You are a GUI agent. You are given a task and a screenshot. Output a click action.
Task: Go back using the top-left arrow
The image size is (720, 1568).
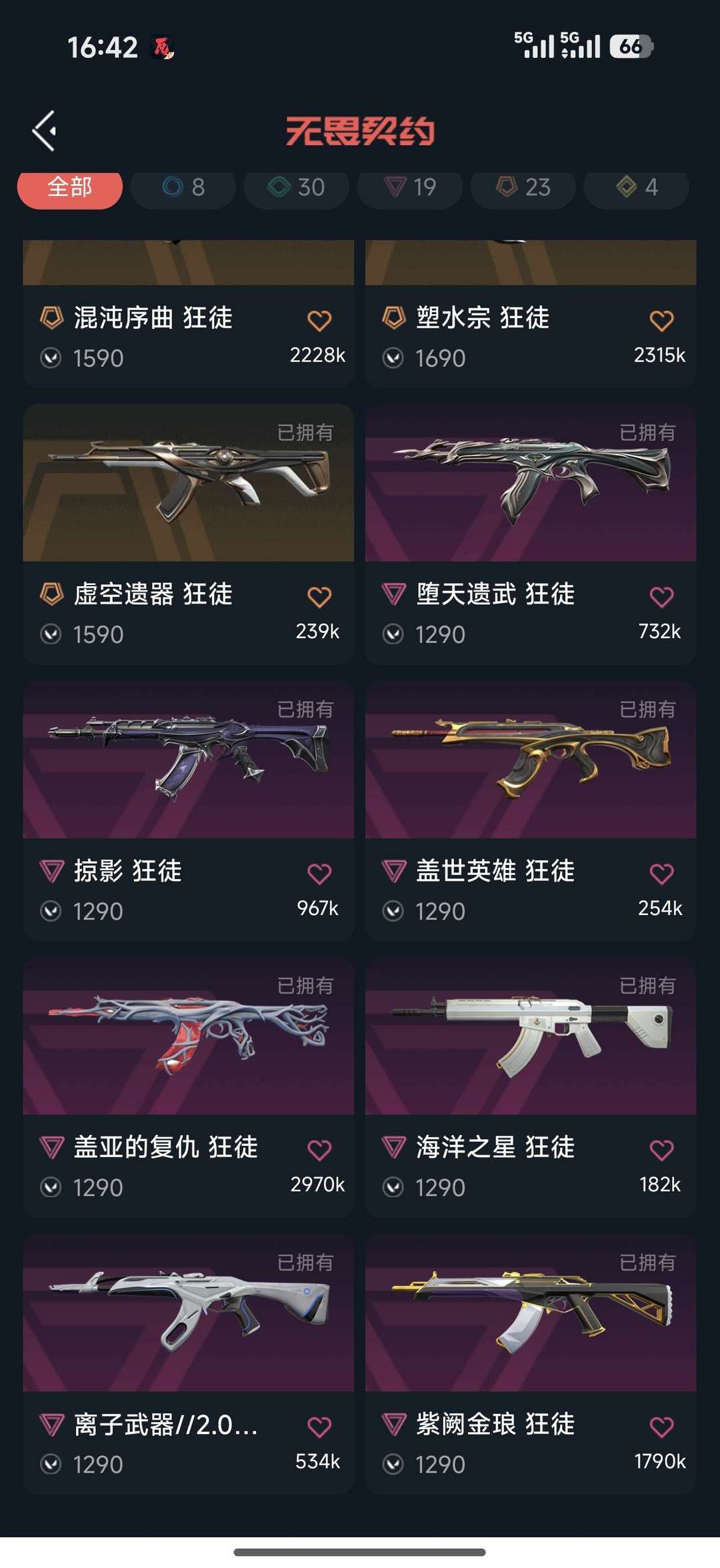pyautogui.click(x=44, y=131)
